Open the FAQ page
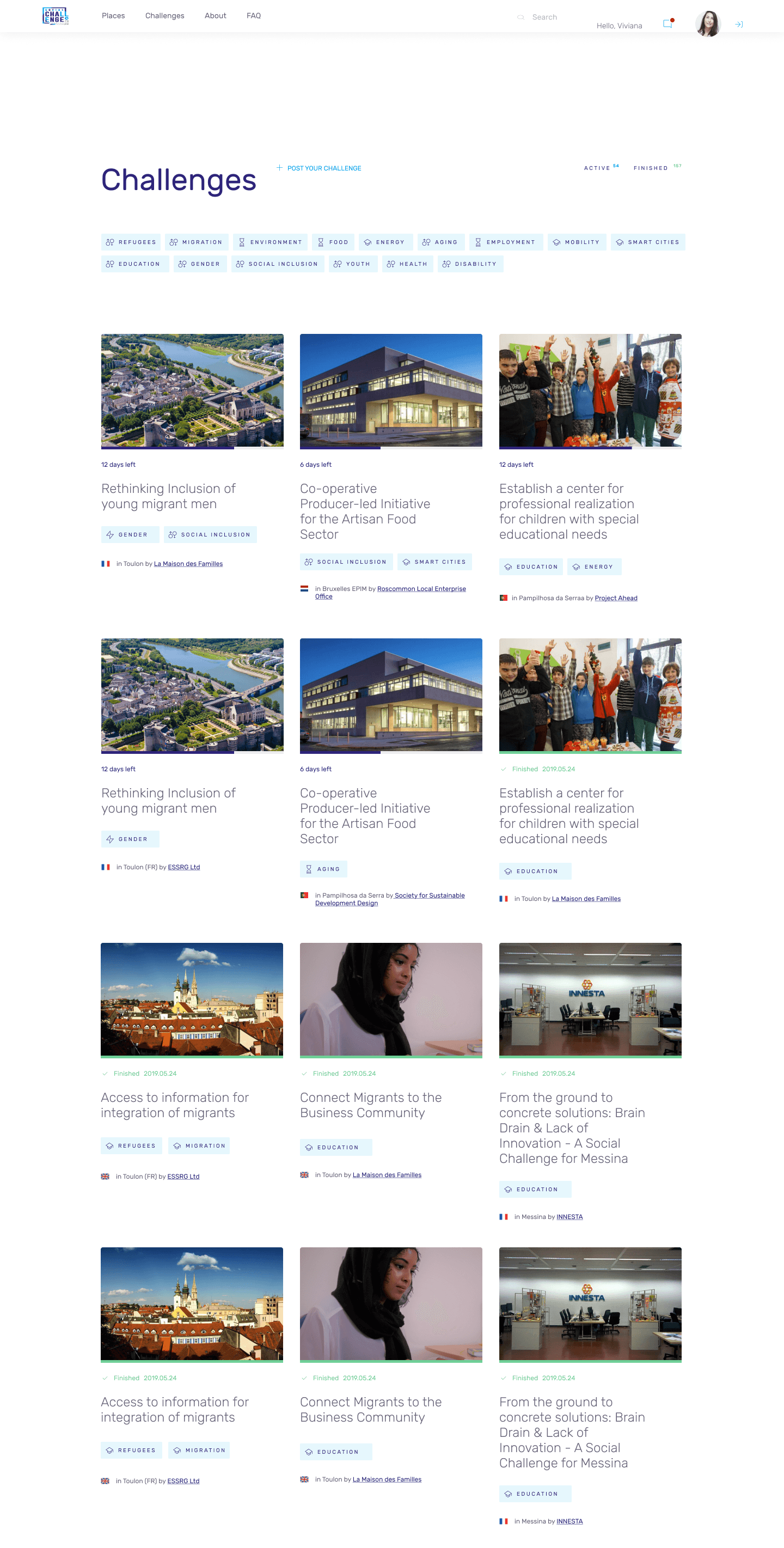Image resolution: width=784 pixels, height=1548 pixels. coord(253,16)
